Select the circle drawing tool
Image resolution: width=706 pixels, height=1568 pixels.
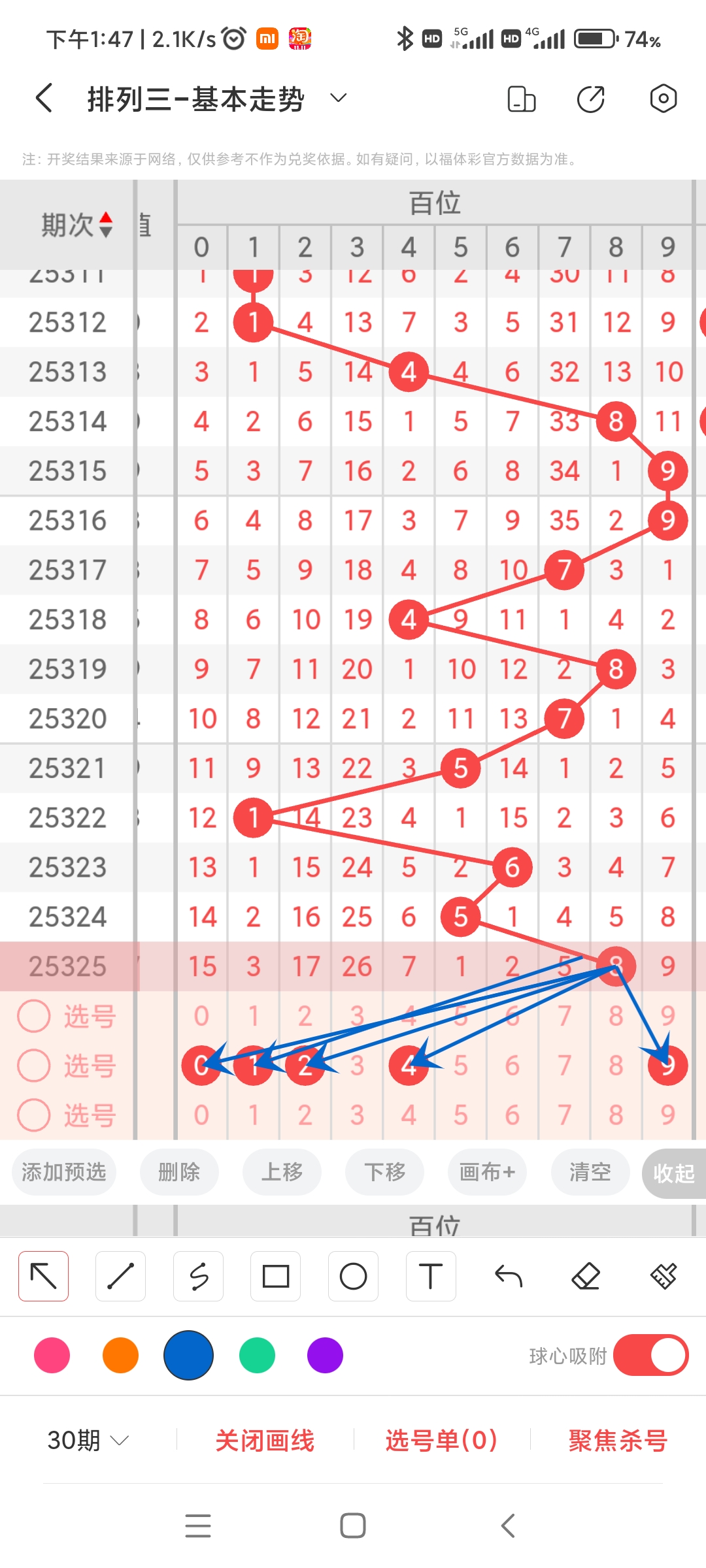point(353,1275)
